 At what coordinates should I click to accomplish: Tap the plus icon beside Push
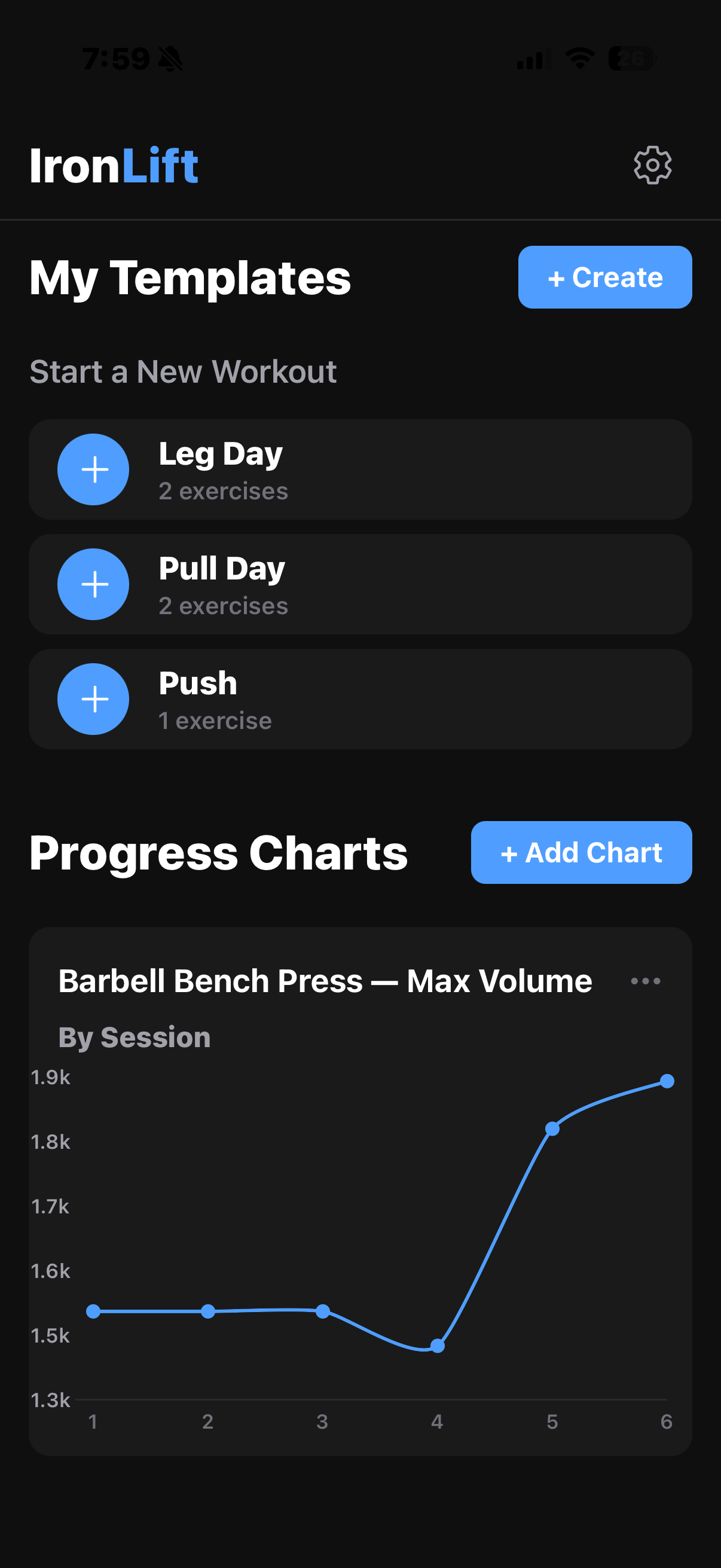(94, 698)
